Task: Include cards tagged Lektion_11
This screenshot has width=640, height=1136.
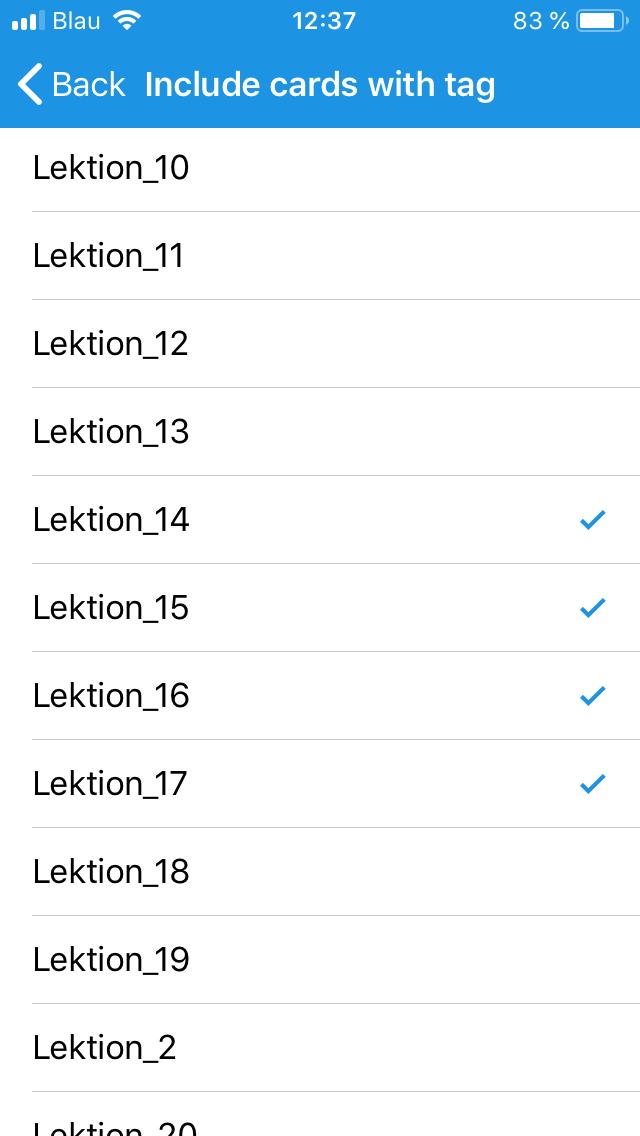Action: pyautogui.click(x=320, y=256)
